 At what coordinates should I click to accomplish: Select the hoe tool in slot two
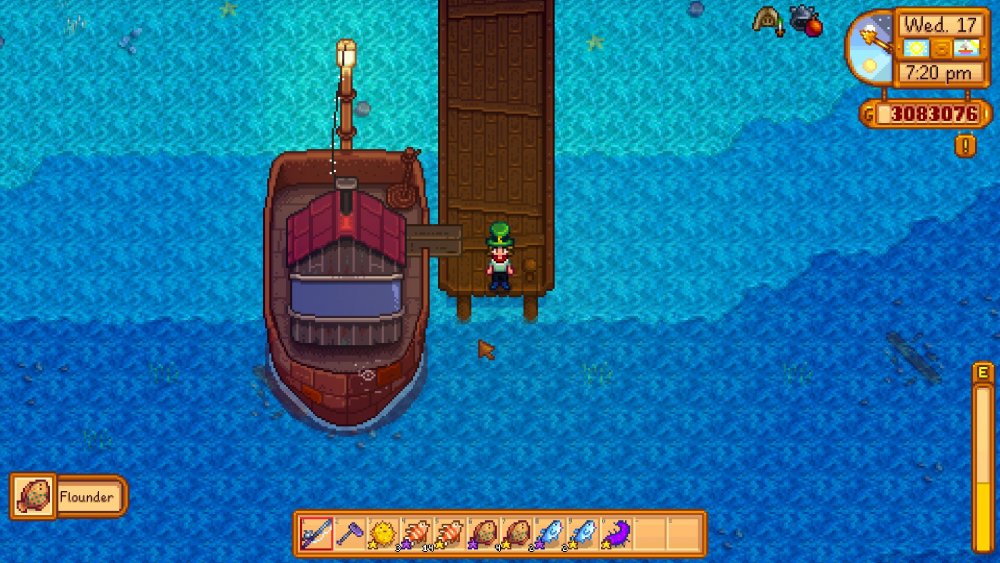tap(350, 533)
